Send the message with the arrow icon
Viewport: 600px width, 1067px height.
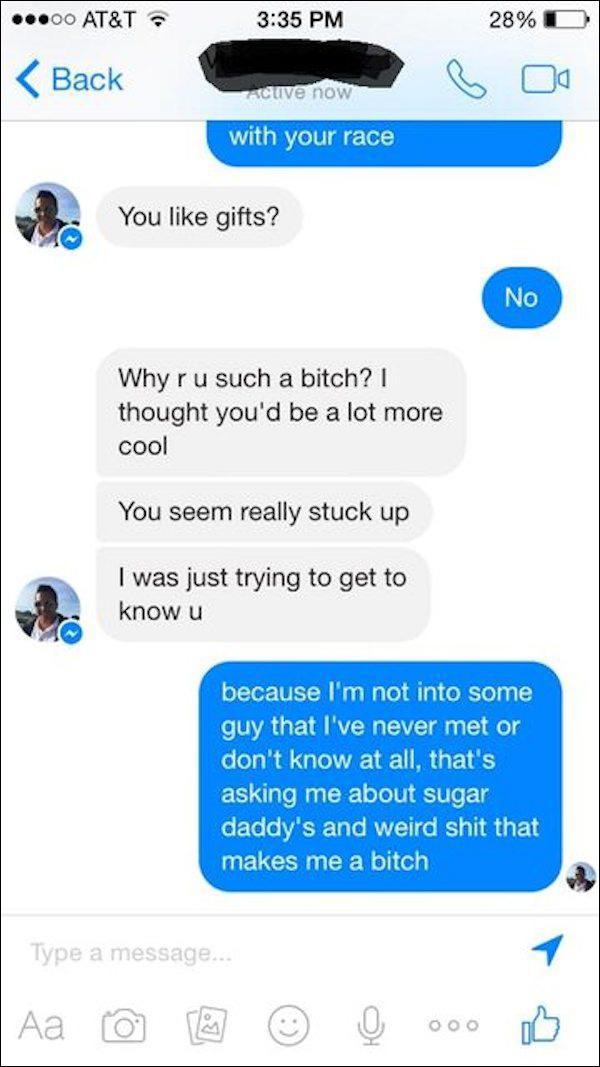point(548,949)
